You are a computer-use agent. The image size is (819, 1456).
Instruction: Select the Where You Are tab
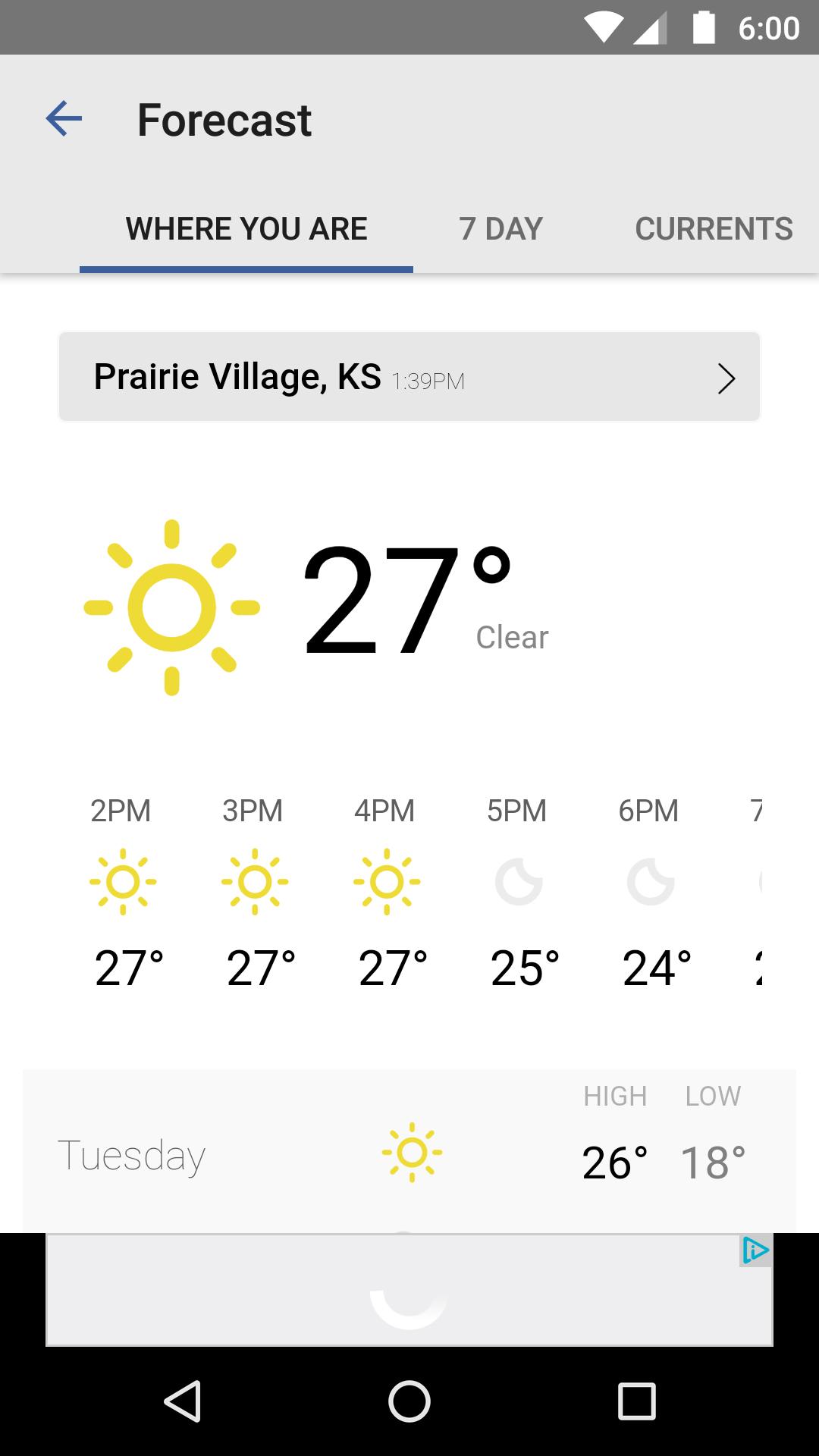[x=246, y=228]
